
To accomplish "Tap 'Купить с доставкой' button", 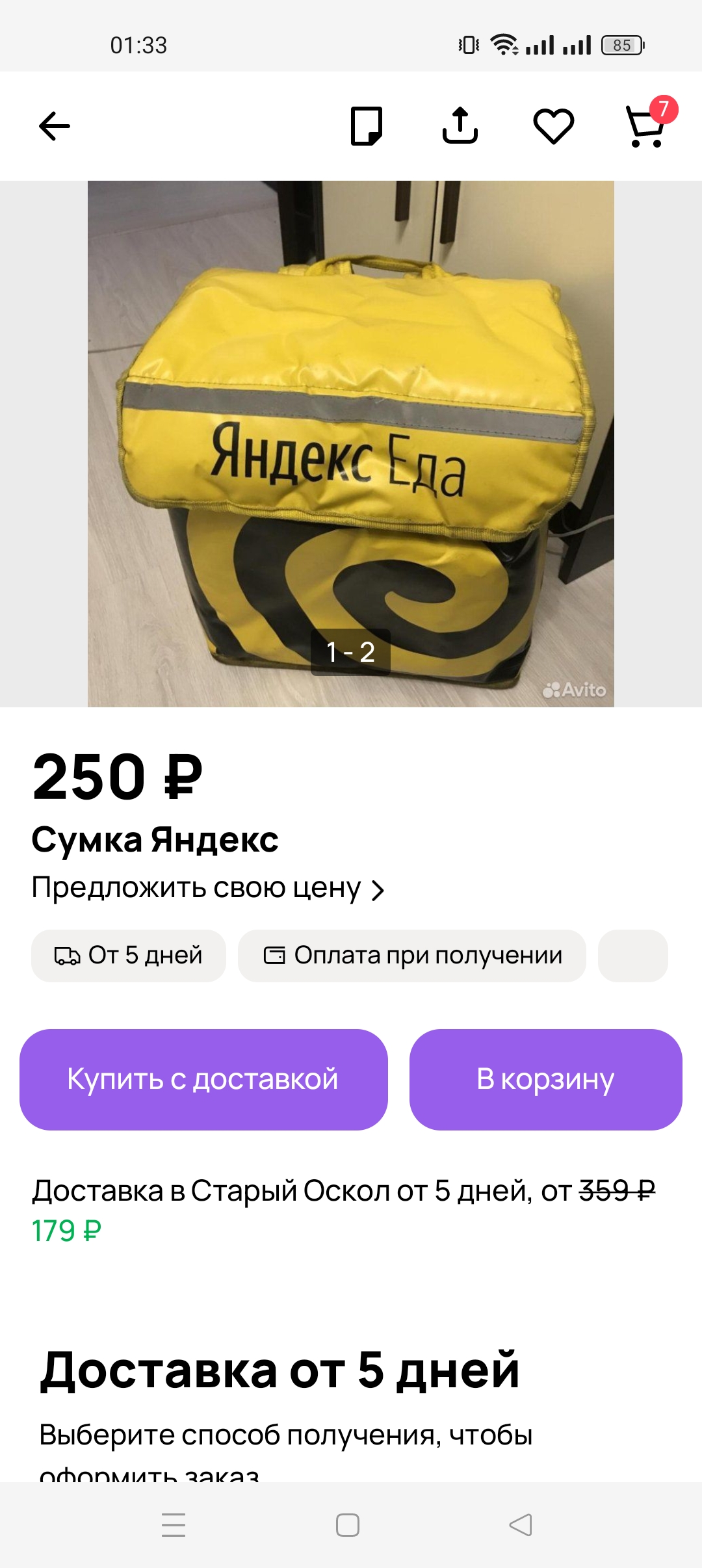I will [203, 1079].
